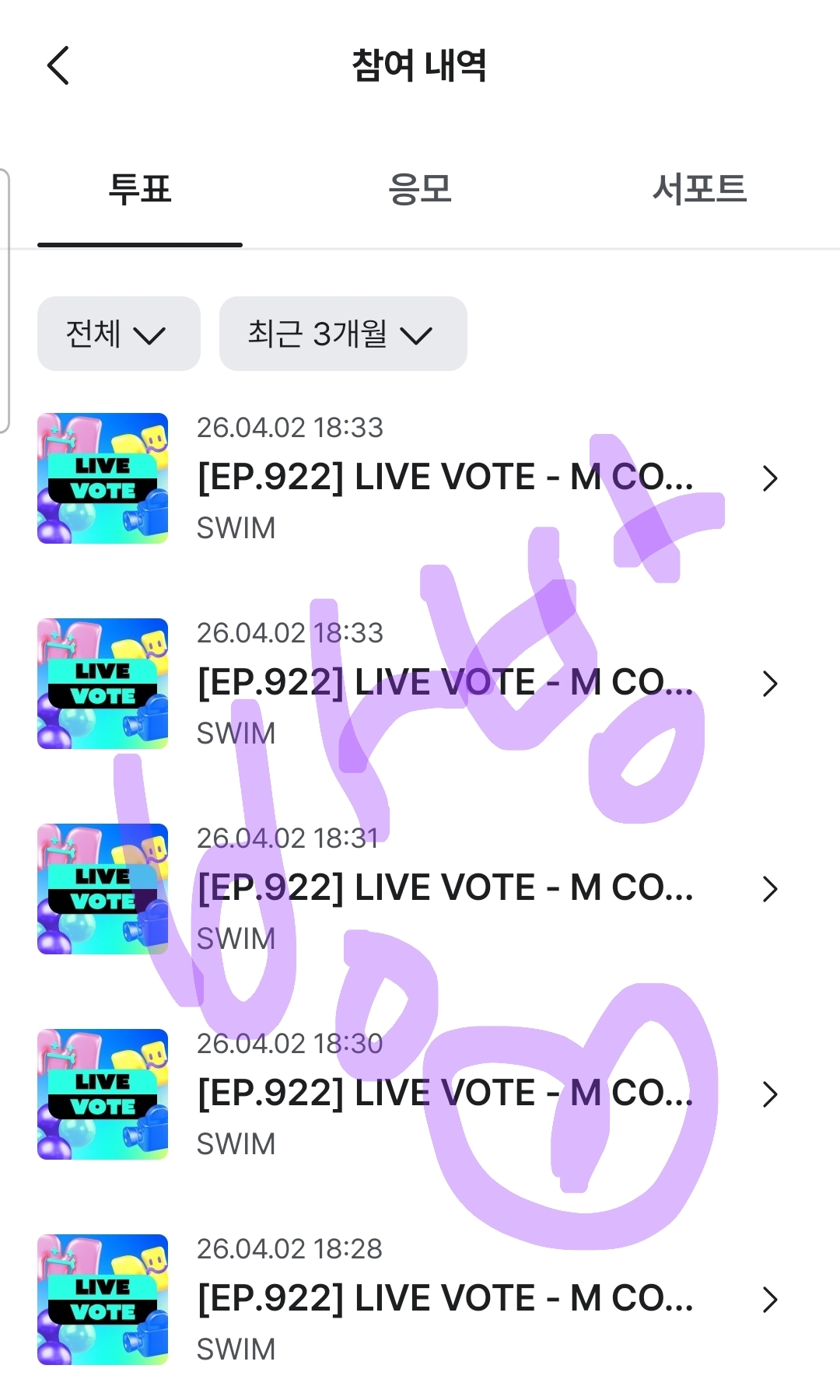Open the vote entry from 18:31
Screen dimensions: 840x1400
(443, 888)
